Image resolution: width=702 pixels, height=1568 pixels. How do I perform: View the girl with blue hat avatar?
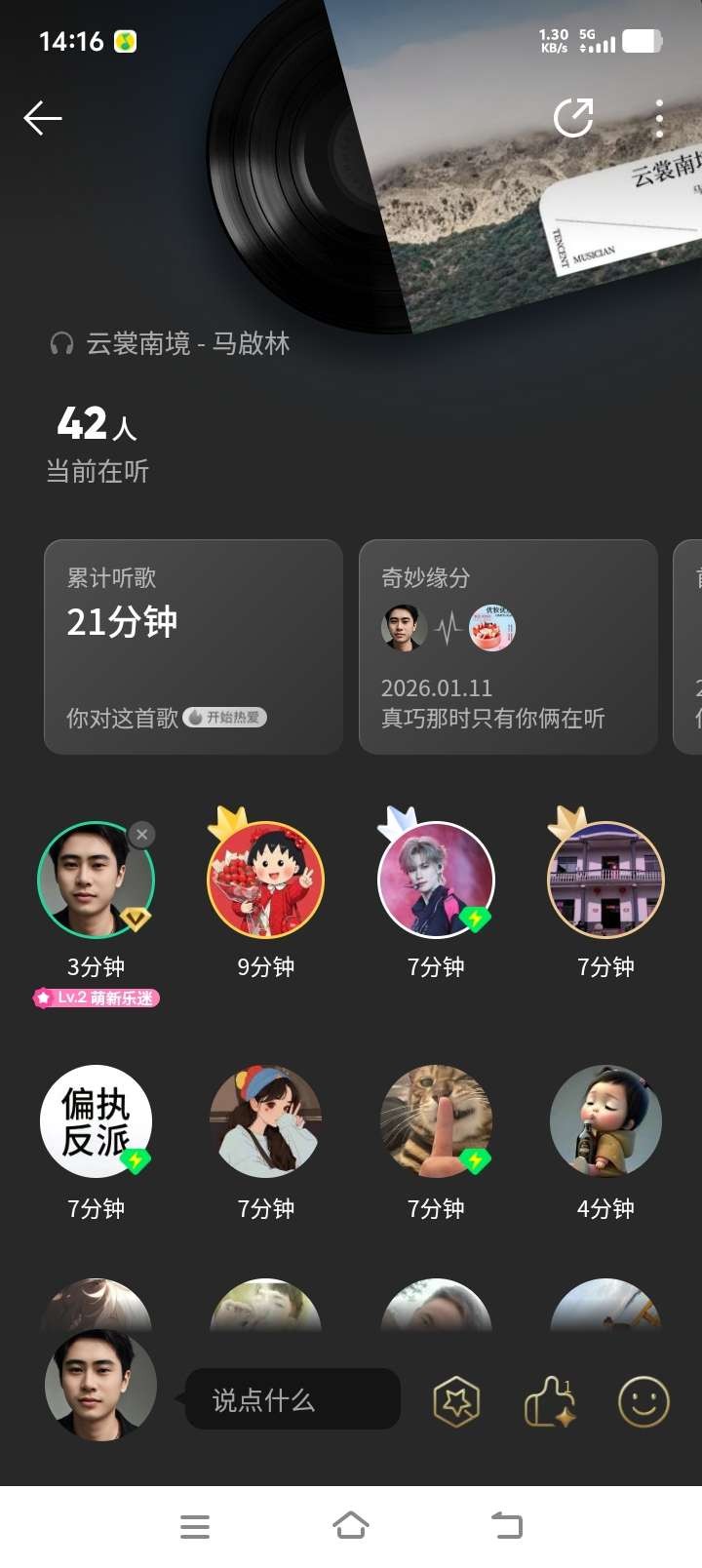tap(265, 1121)
